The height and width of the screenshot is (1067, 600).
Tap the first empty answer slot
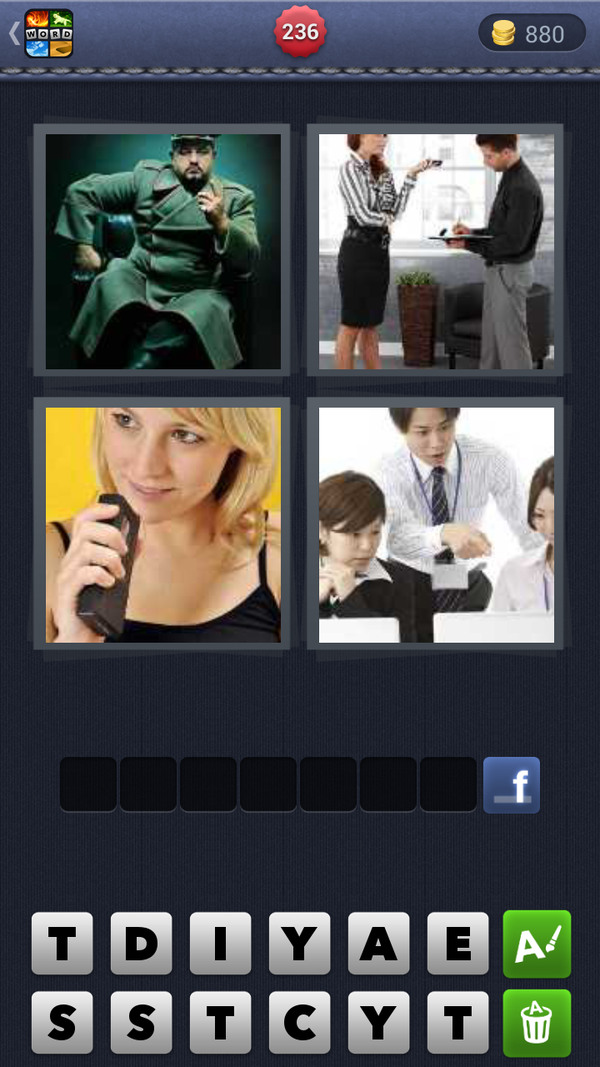click(88, 784)
